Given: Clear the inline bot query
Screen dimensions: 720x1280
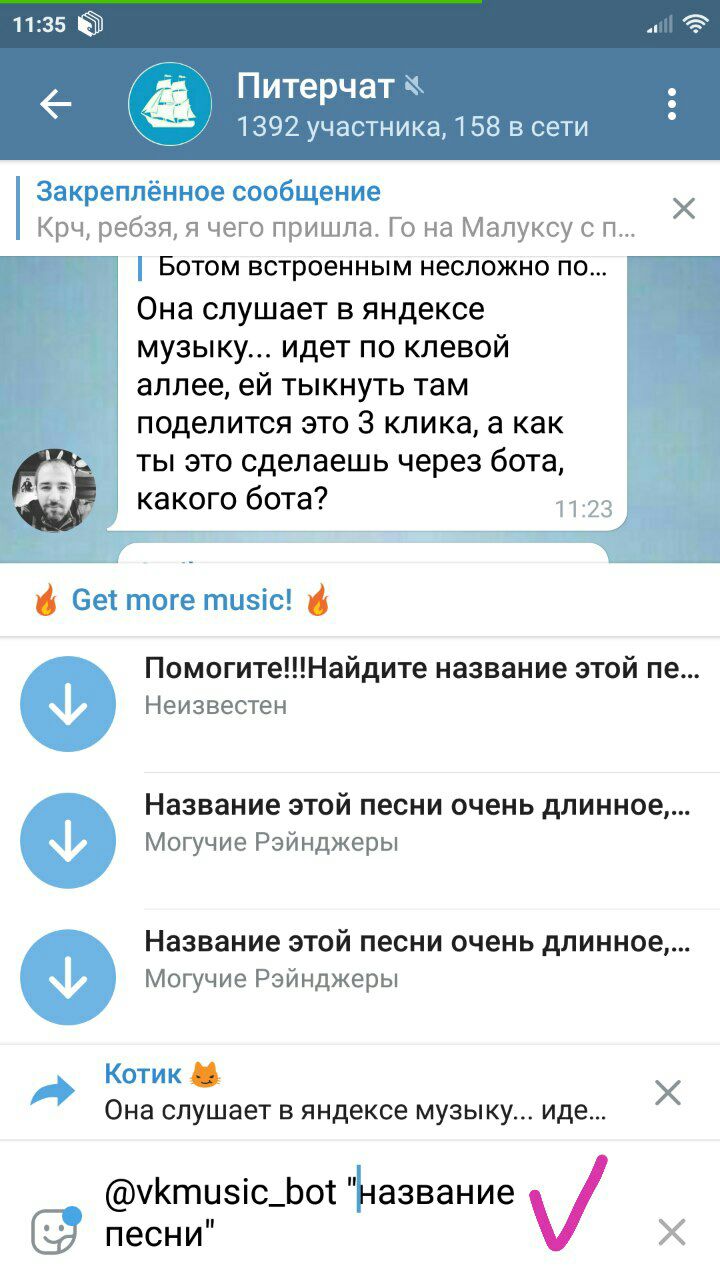Looking at the screenshot, I should tap(672, 1233).
